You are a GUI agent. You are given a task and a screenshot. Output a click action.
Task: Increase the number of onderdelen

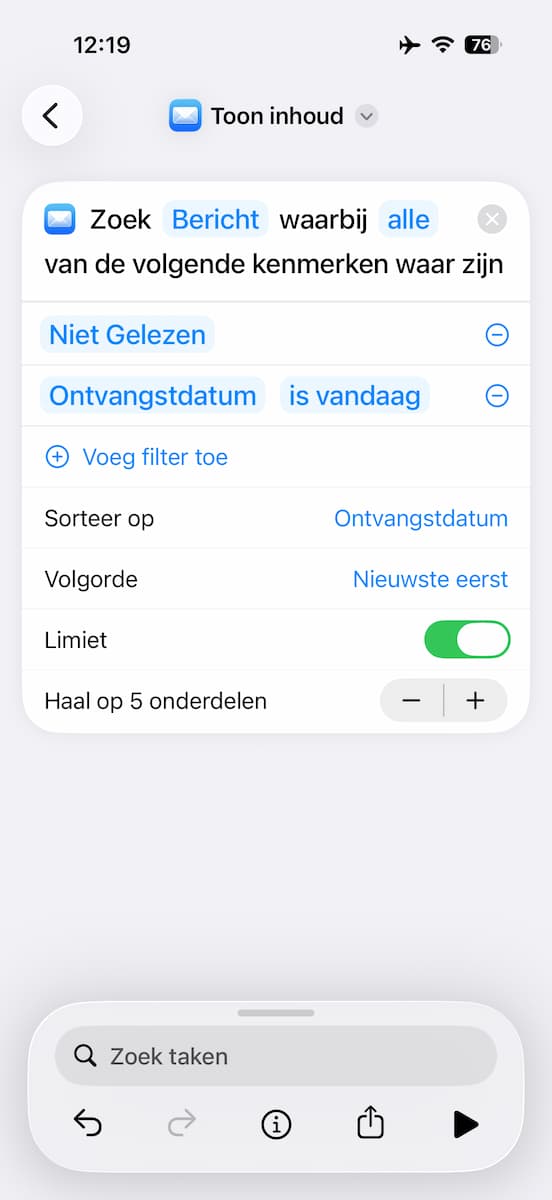[x=475, y=701]
